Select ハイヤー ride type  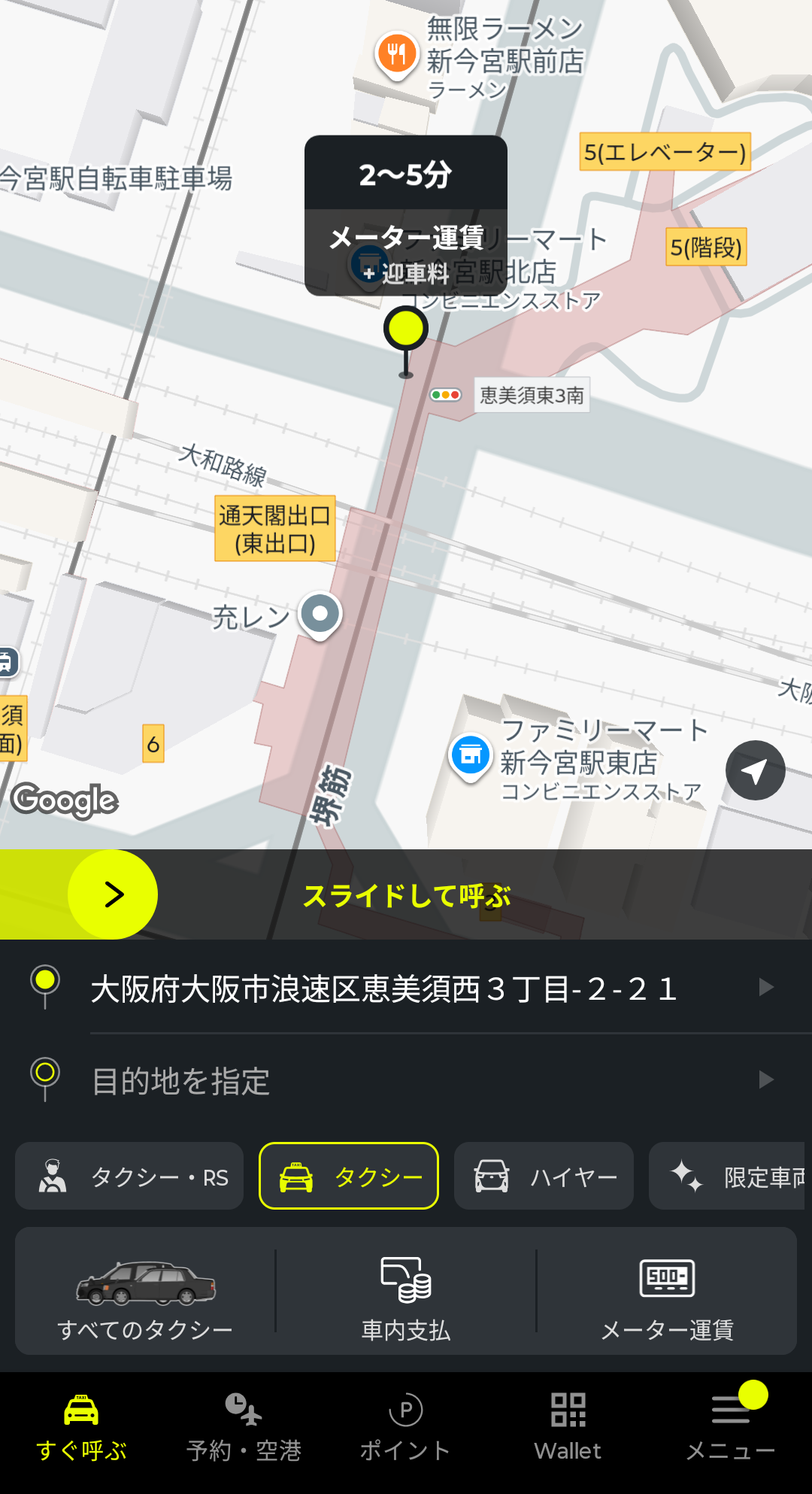pos(544,1177)
